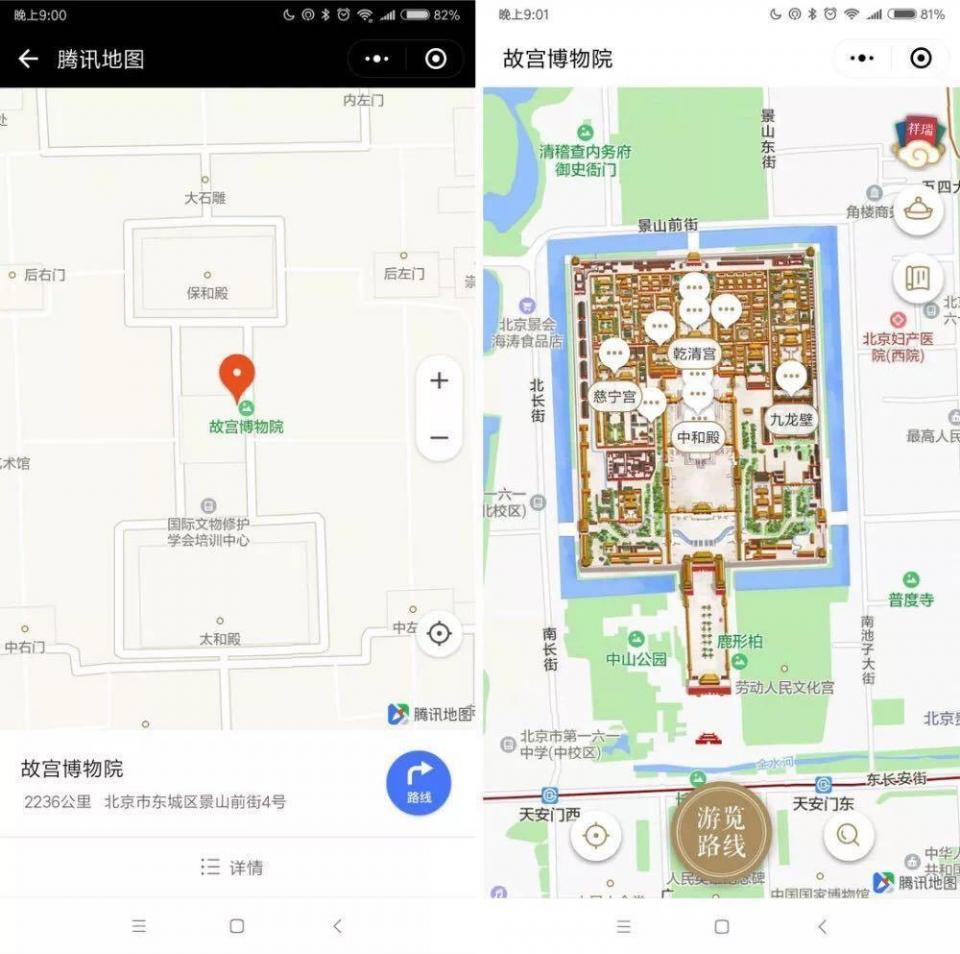Zoom in with the plus button
This screenshot has height=954, width=960.
pos(439,381)
